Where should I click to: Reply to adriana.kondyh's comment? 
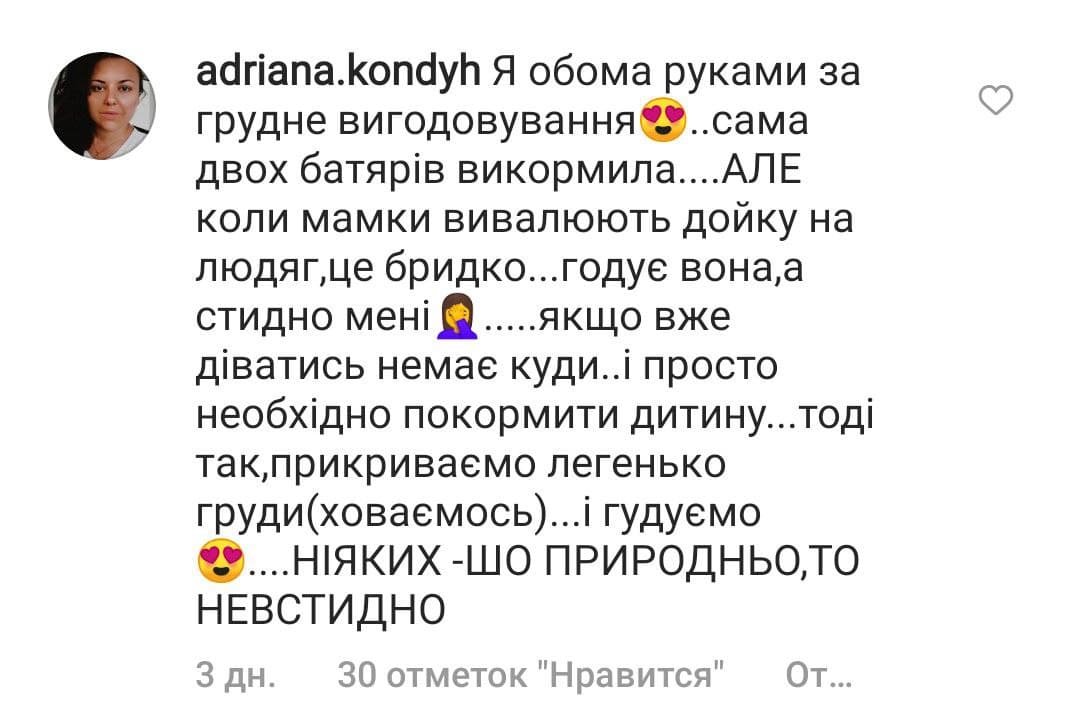[x=817, y=676]
